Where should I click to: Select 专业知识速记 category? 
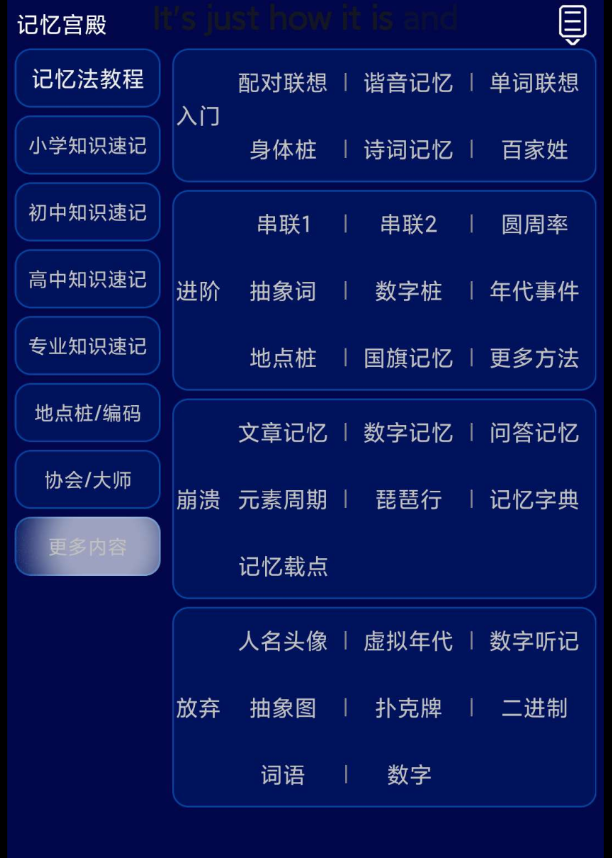(88, 347)
